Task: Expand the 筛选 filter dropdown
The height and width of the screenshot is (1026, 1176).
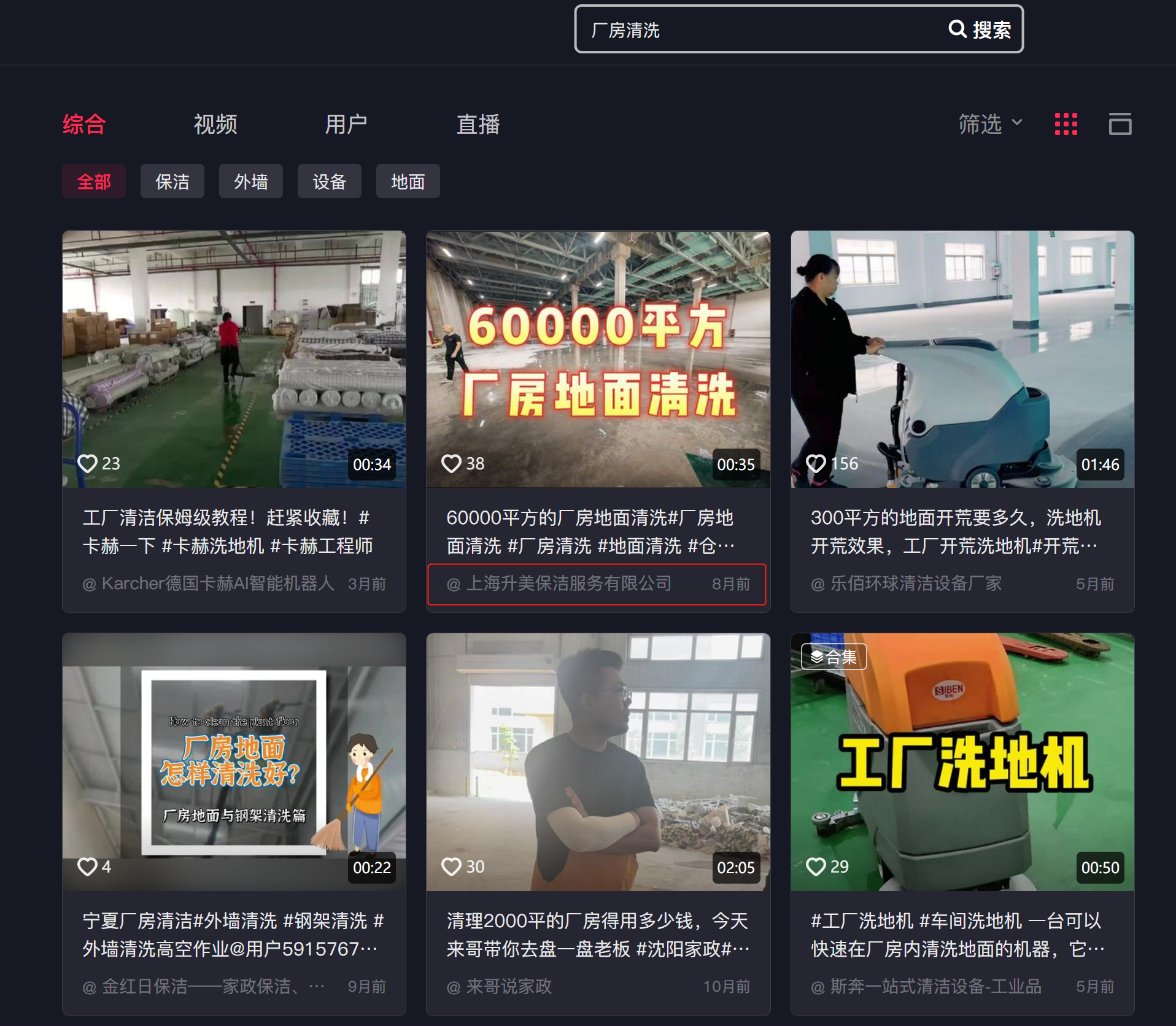Action: (x=989, y=125)
